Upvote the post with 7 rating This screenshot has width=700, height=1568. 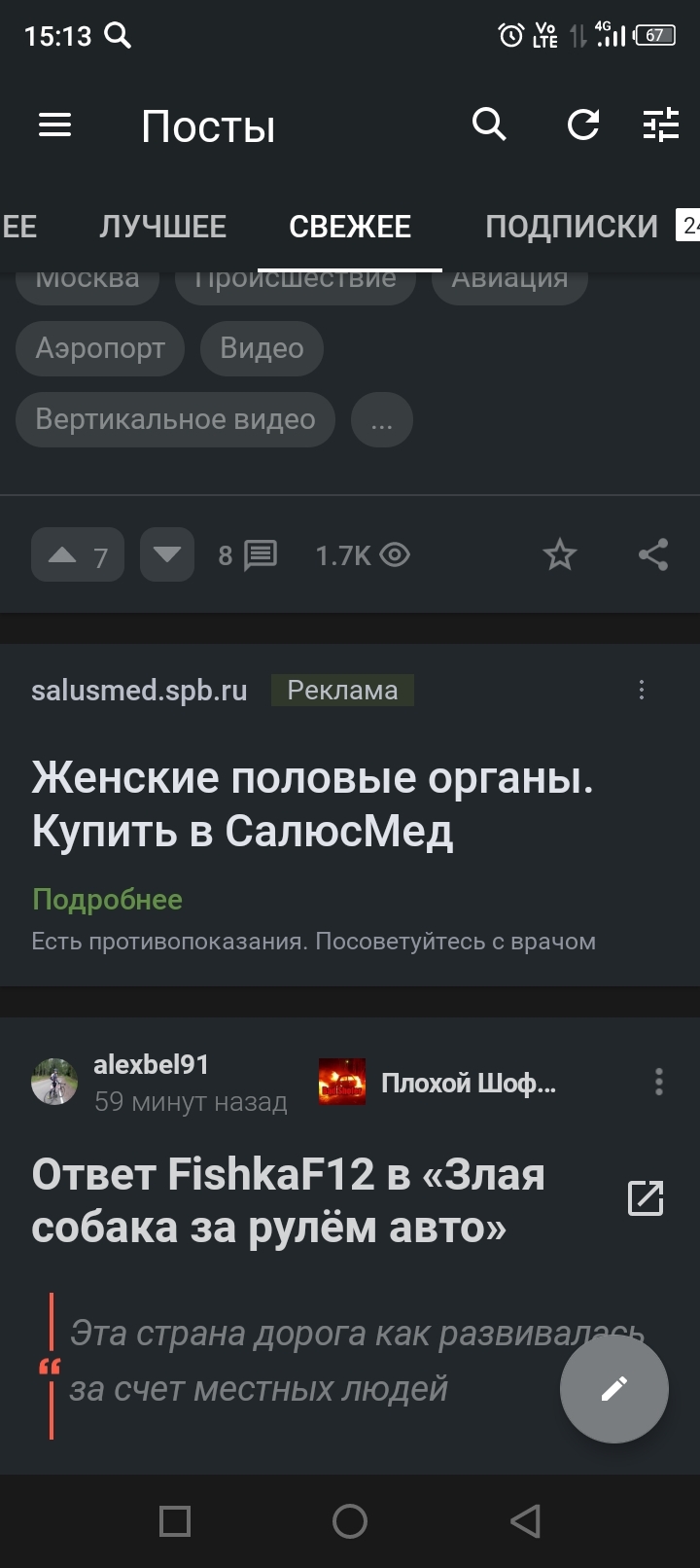click(x=64, y=555)
